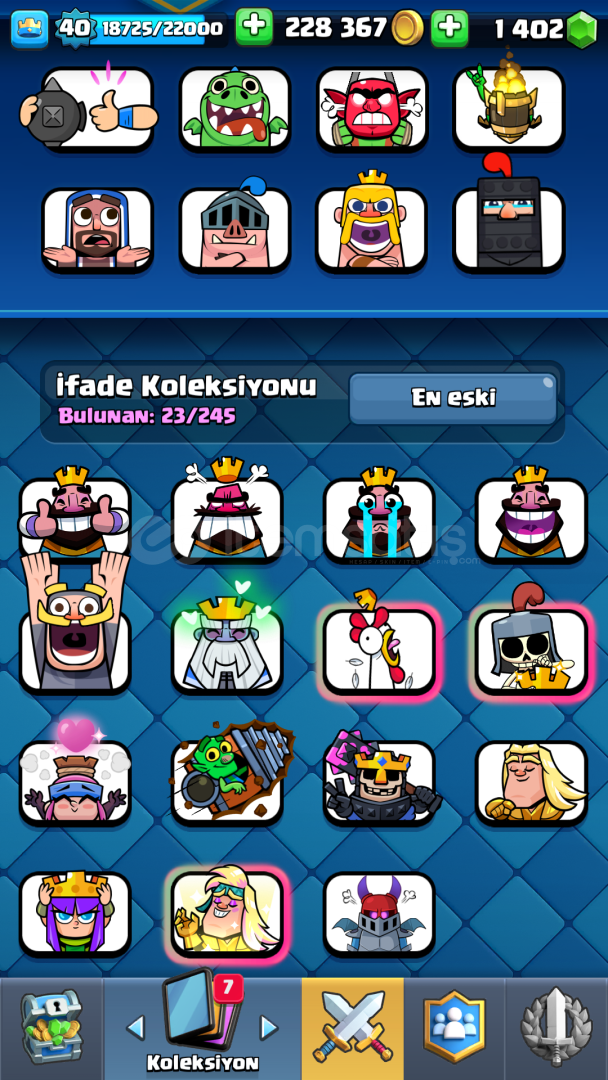This screenshot has height=1080, width=608.
Task: Tap the left arrow beside Koleksiyon
Action: click(x=136, y=1028)
